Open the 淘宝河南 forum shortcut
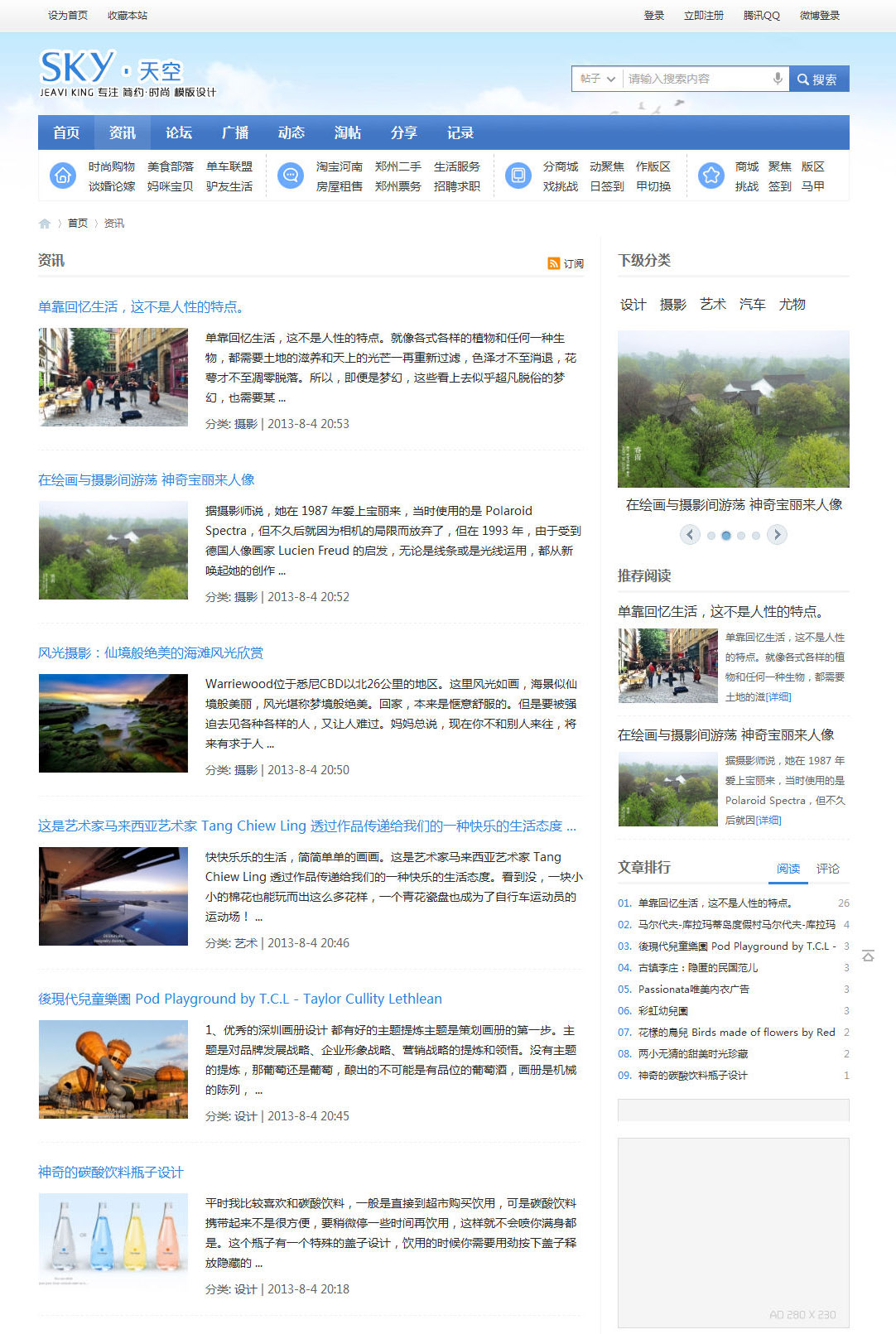The height and width of the screenshot is (1334, 896). click(x=339, y=166)
